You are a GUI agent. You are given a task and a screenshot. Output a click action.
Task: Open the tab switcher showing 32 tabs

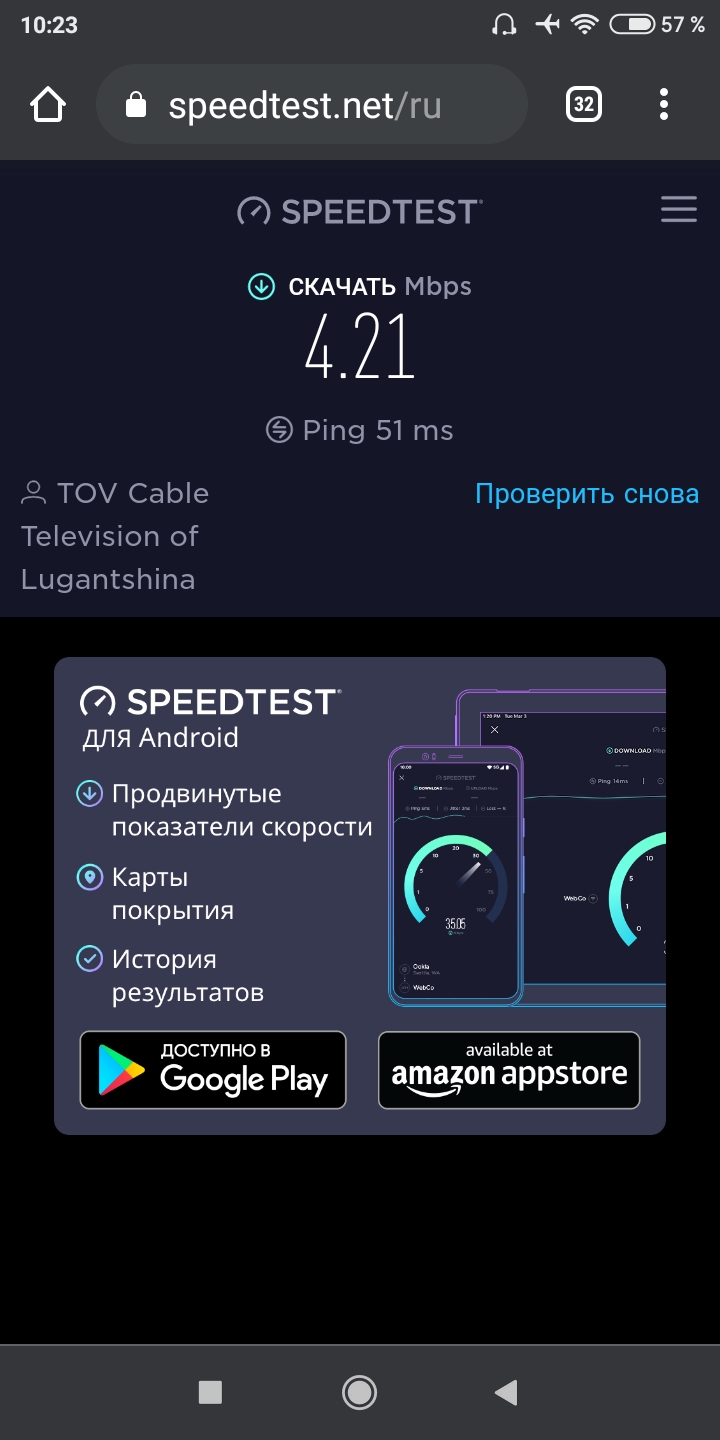[584, 104]
